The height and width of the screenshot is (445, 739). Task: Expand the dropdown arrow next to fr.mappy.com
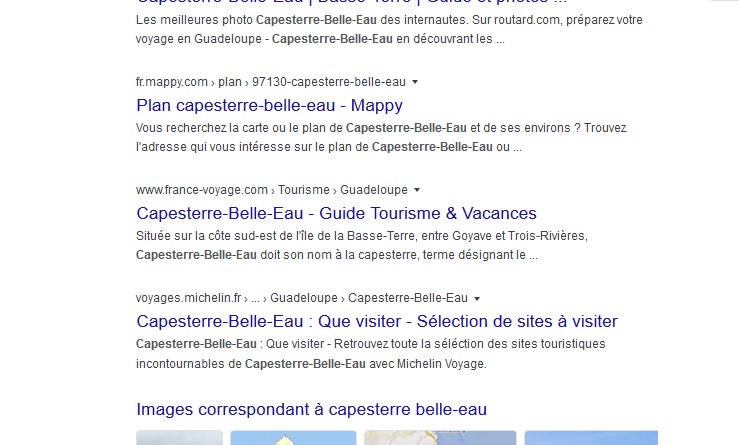(415, 82)
